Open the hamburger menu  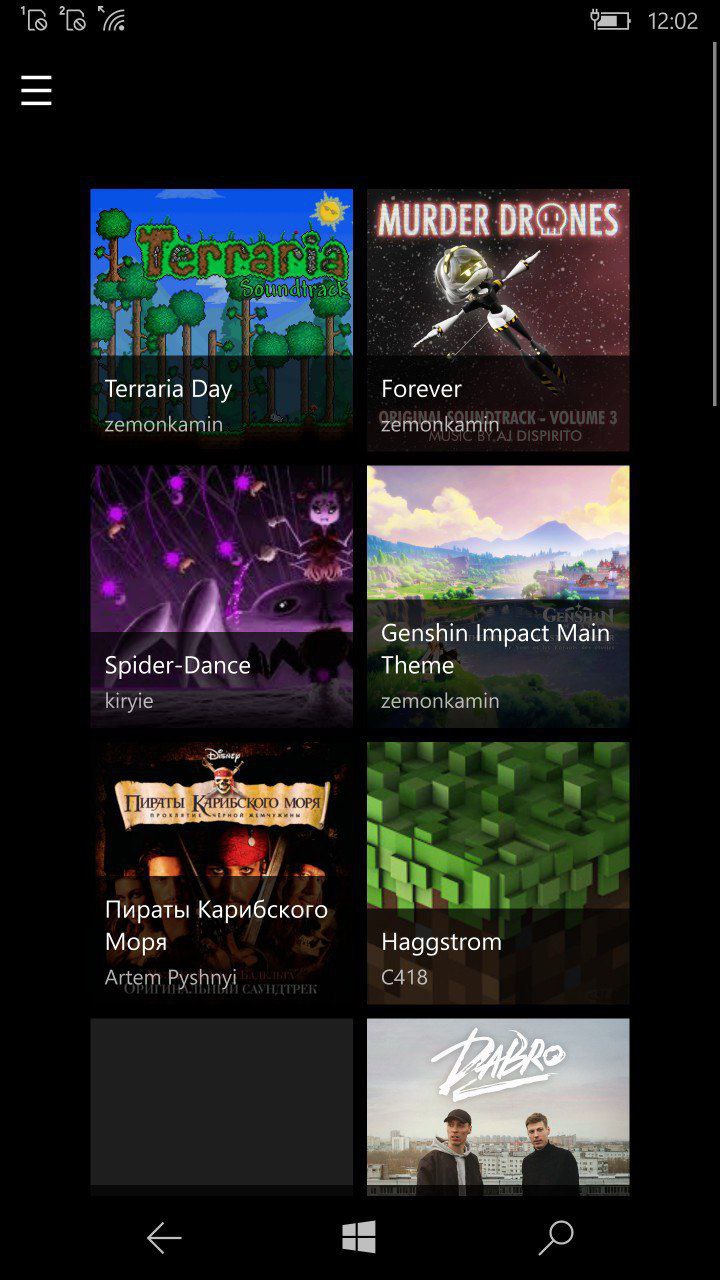pos(36,91)
